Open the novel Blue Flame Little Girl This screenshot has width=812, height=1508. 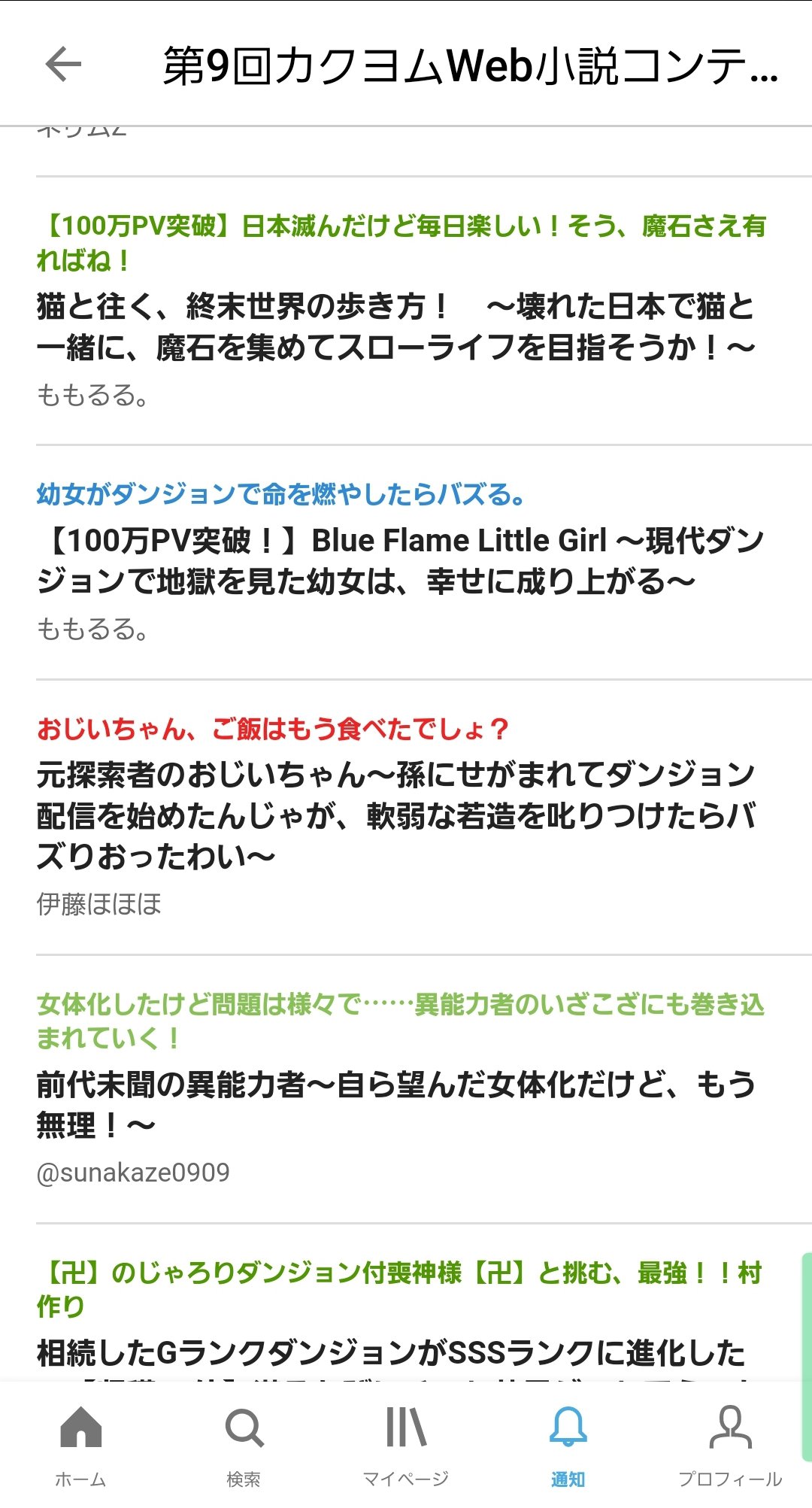click(400, 560)
